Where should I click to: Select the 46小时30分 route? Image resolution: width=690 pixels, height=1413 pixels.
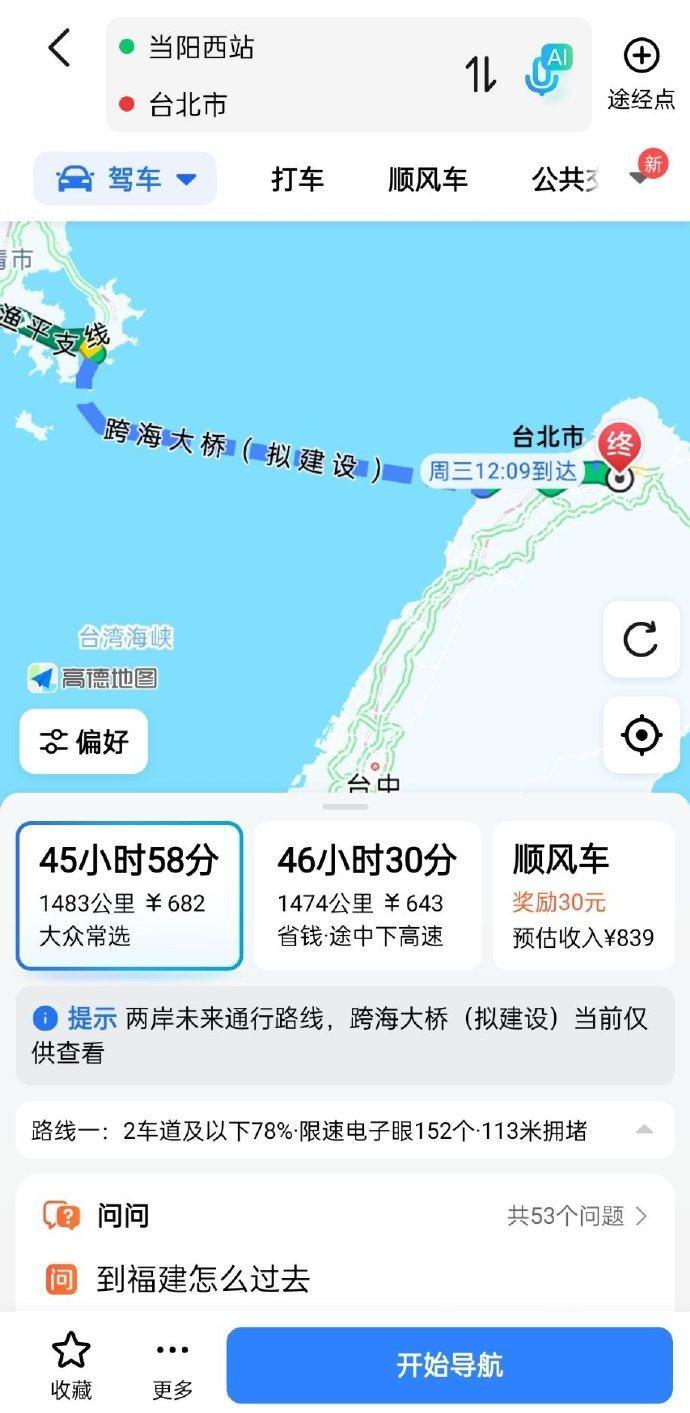(x=367, y=896)
